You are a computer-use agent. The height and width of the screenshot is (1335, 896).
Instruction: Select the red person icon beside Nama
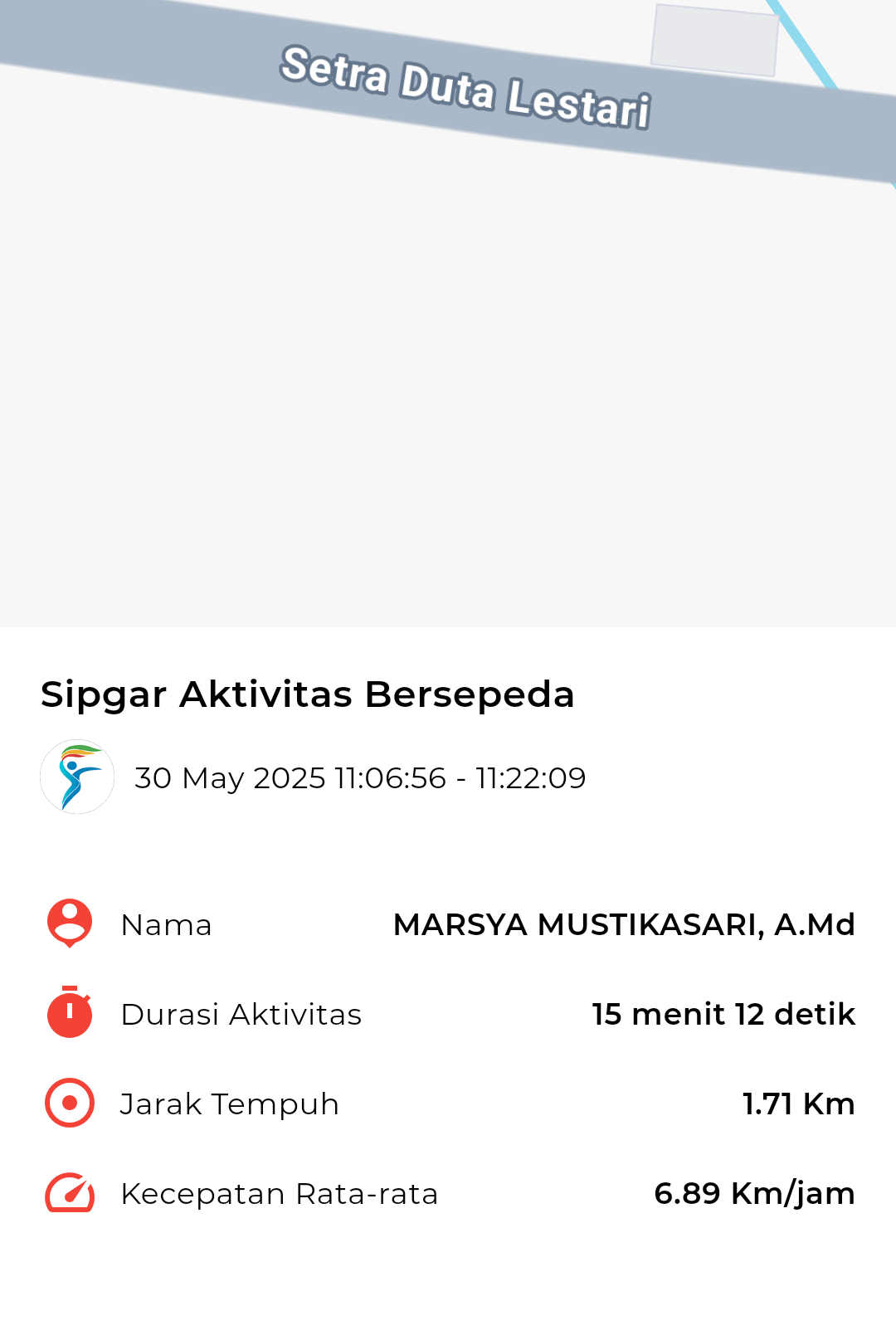(x=68, y=923)
